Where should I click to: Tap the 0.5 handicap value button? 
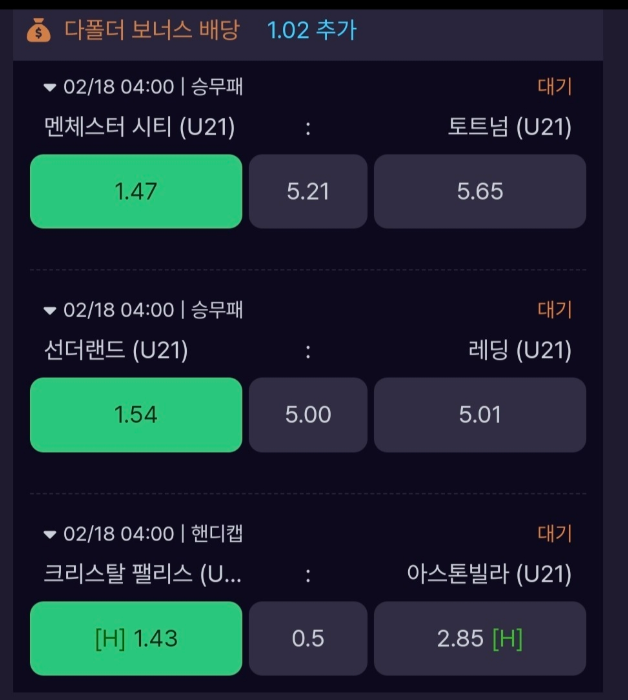(308, 638)
